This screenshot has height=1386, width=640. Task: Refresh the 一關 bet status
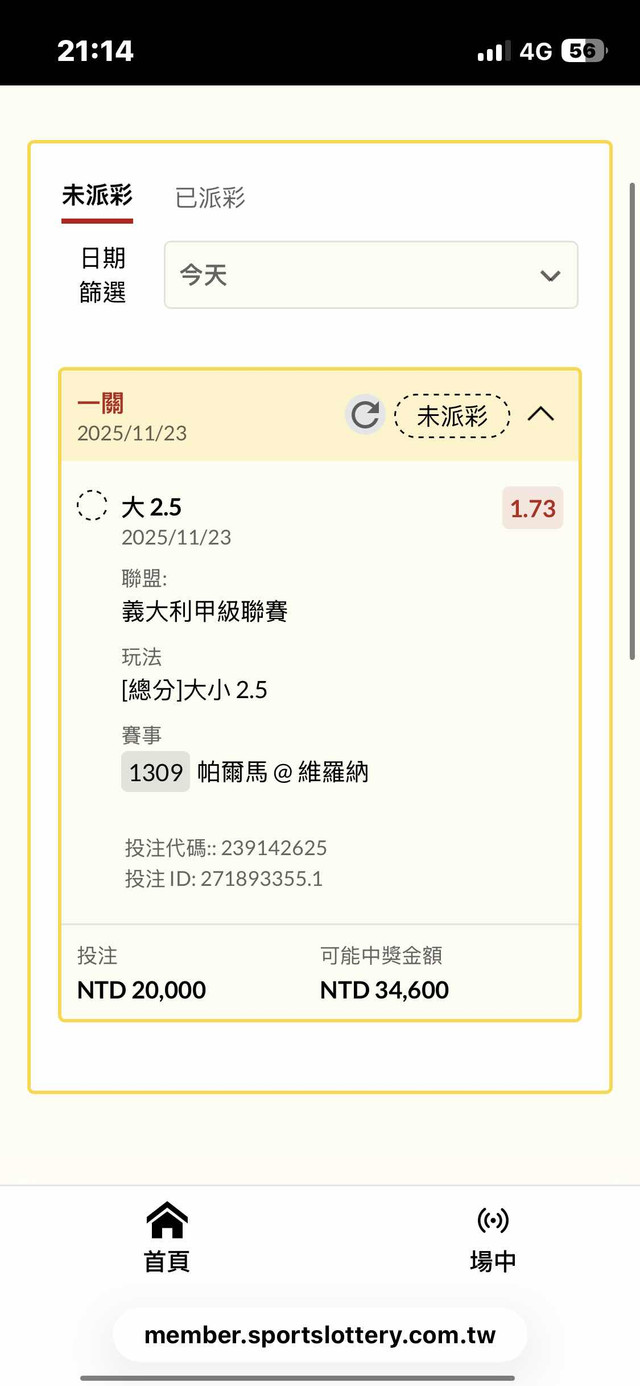tap(365, 414)
